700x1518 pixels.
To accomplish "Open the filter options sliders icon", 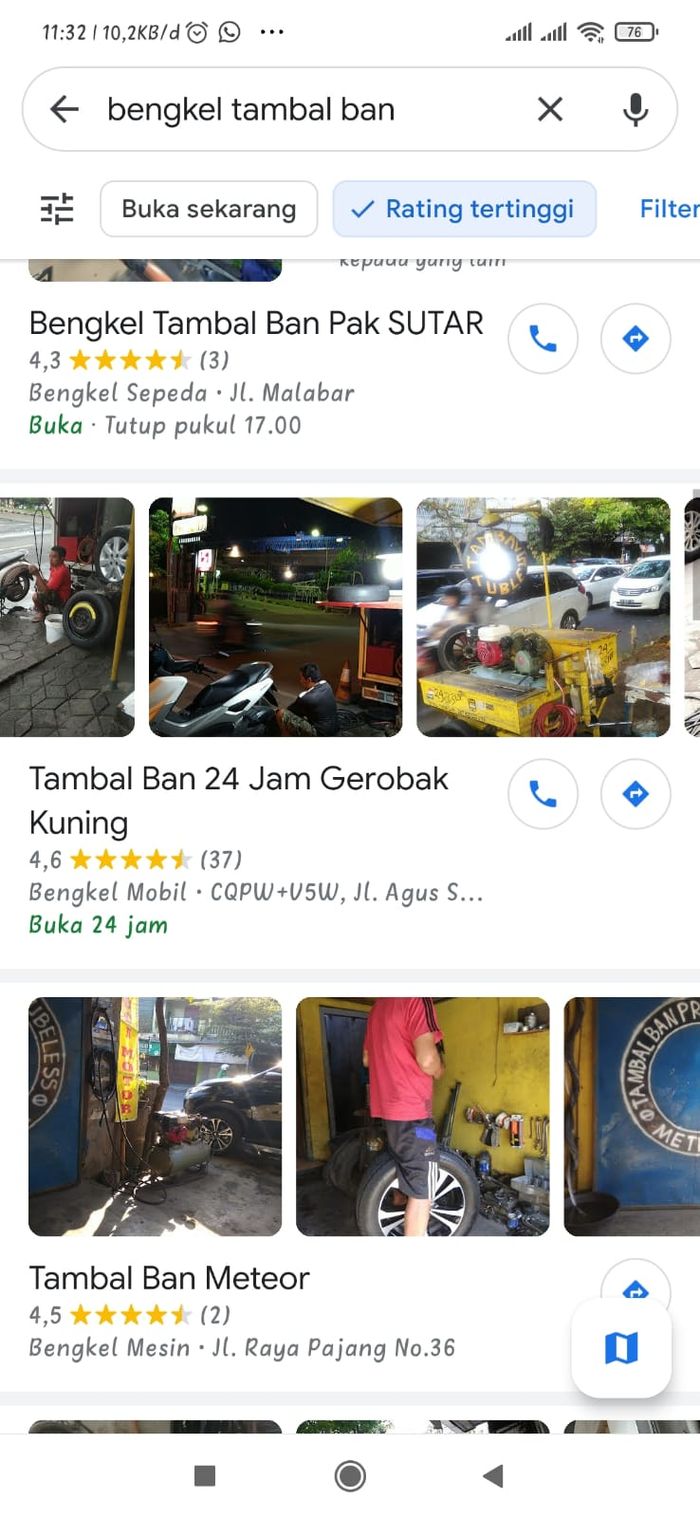I will (x=57, y=209).
